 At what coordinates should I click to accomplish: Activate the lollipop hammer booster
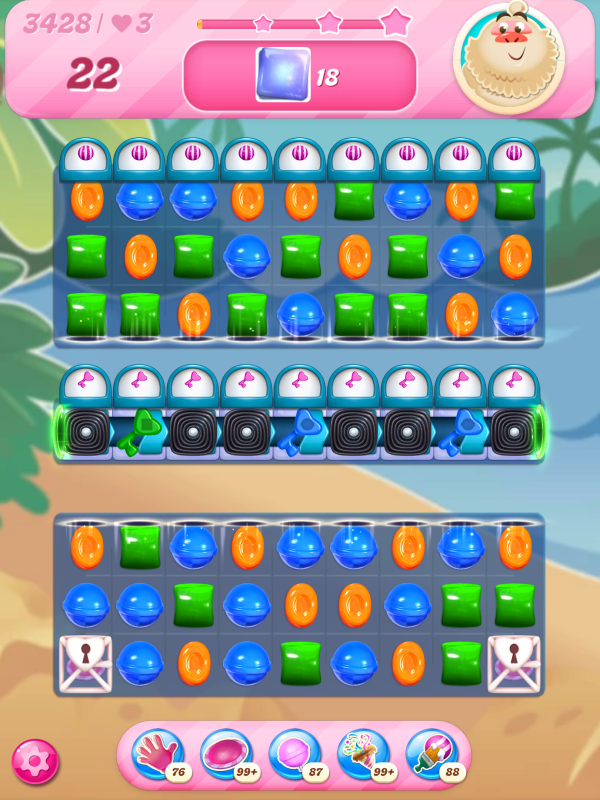click(294, 754)
